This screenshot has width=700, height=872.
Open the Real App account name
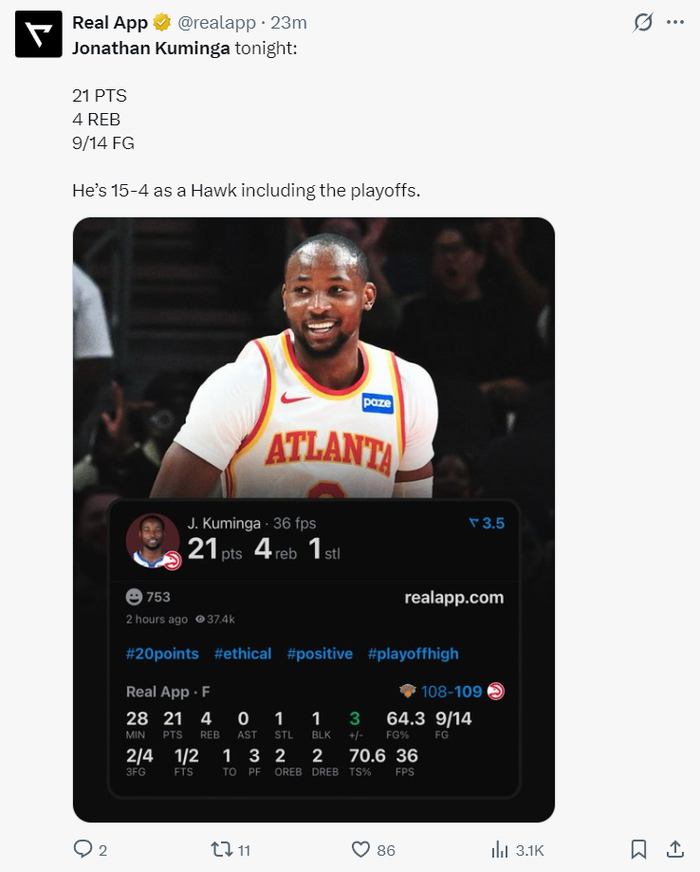click(x=110, y=22)
